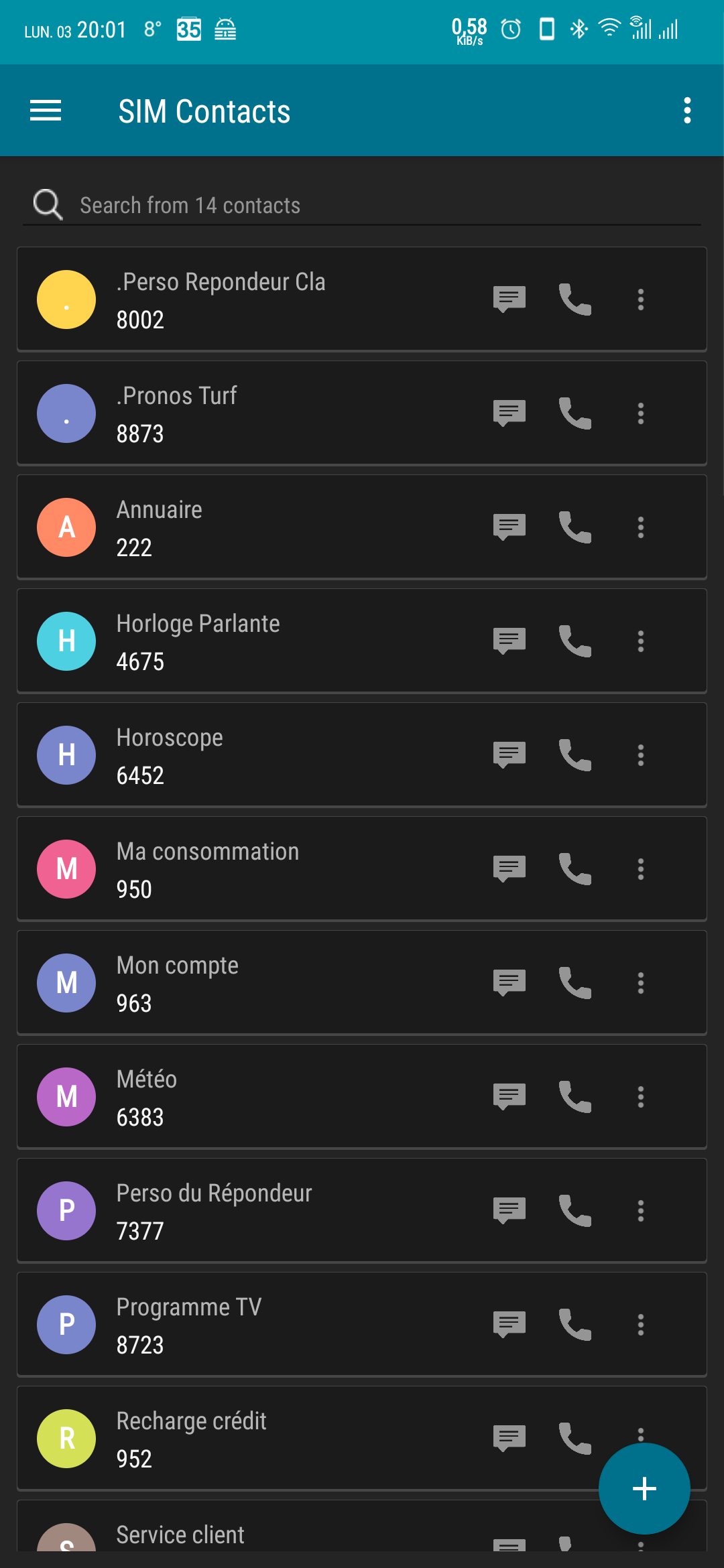724x1568 pixels.
Task: Send a message to Perso du Répondeur
Action: [509, 1211]
